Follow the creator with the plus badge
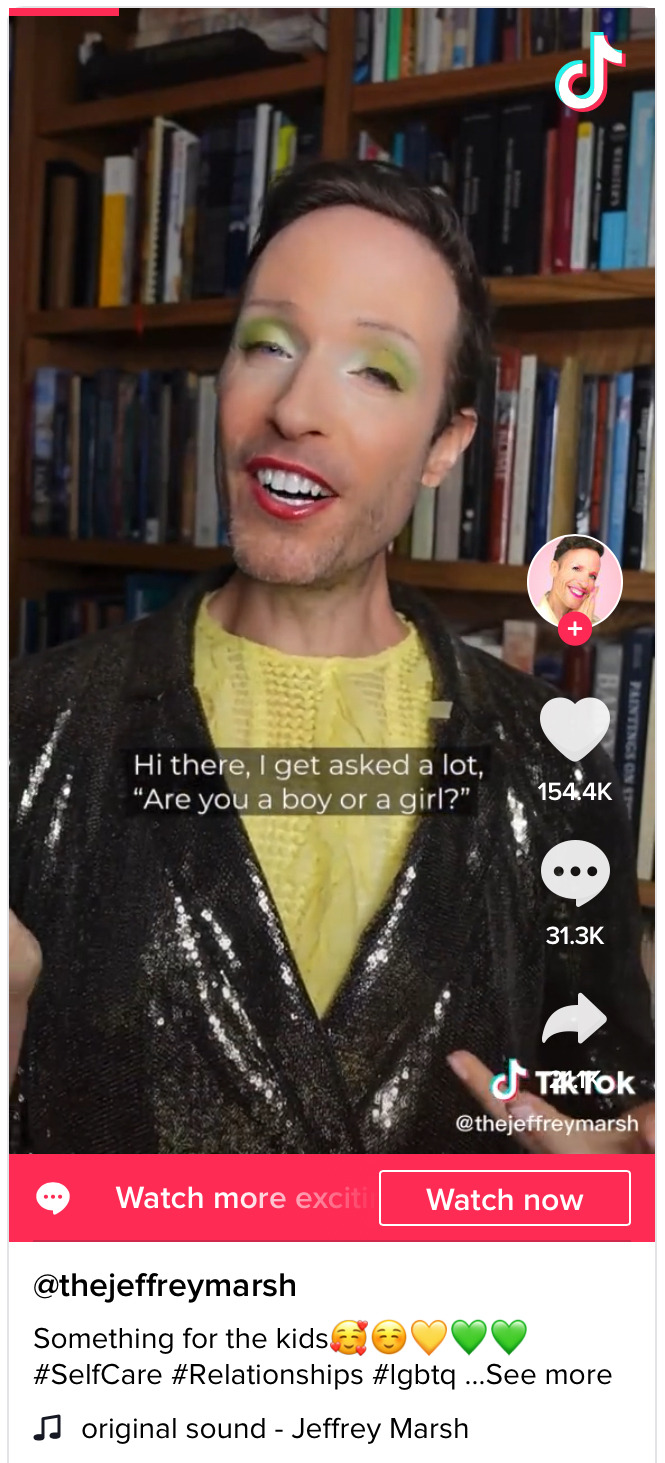The image size is (665, 1463). click(x=574, y=629)
